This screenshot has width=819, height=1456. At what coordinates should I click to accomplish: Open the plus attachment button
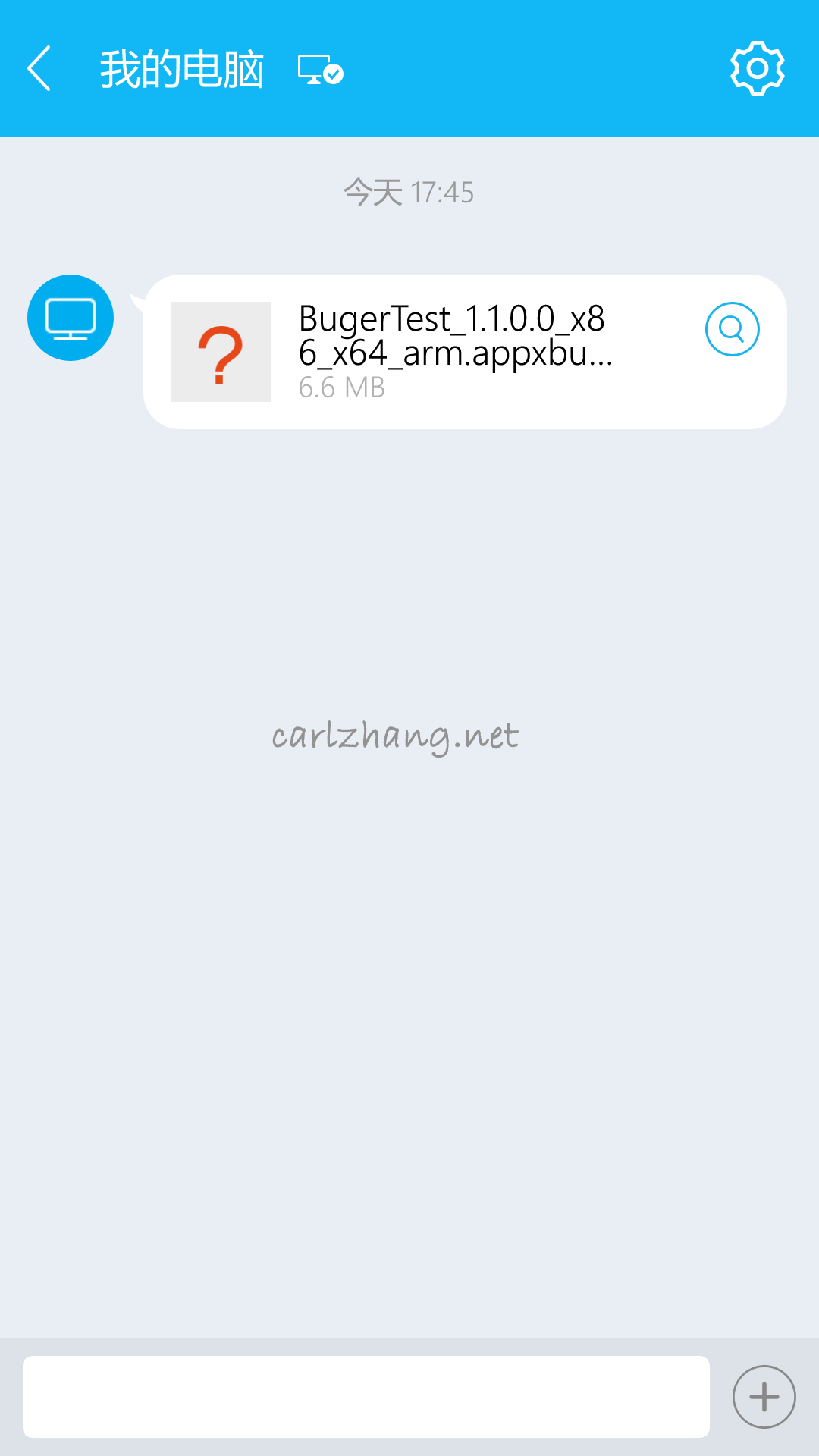click(764, 1397)
